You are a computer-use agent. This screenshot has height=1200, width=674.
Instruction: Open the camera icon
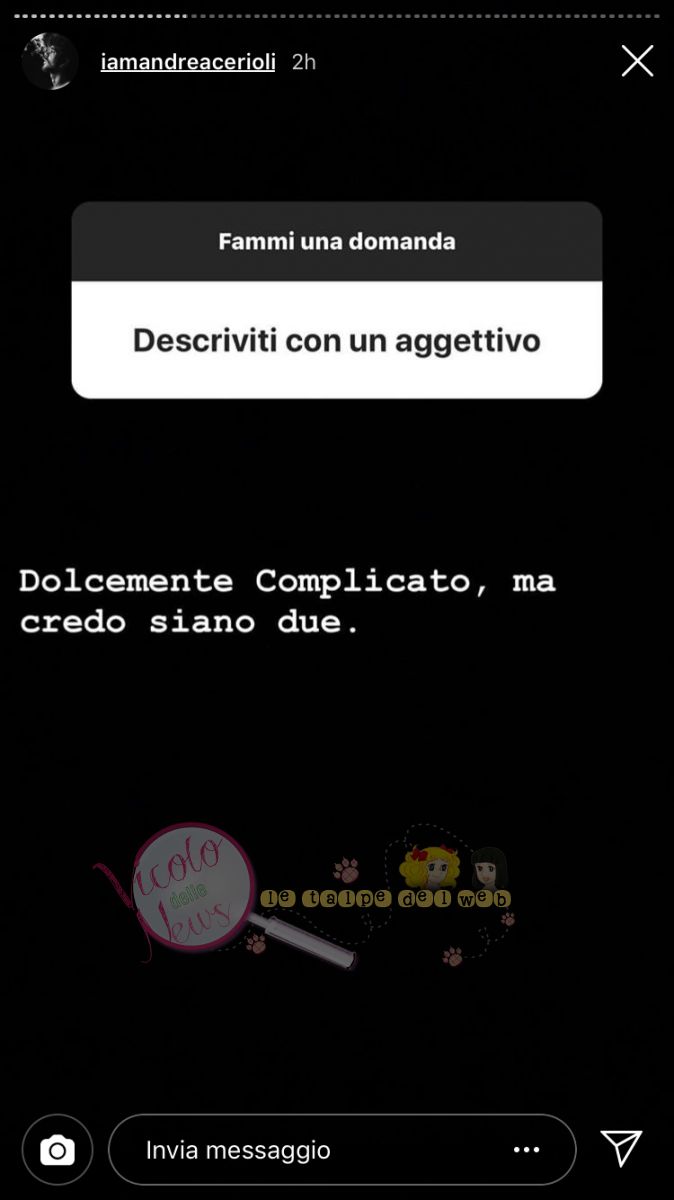click(x=57, y=1150)
